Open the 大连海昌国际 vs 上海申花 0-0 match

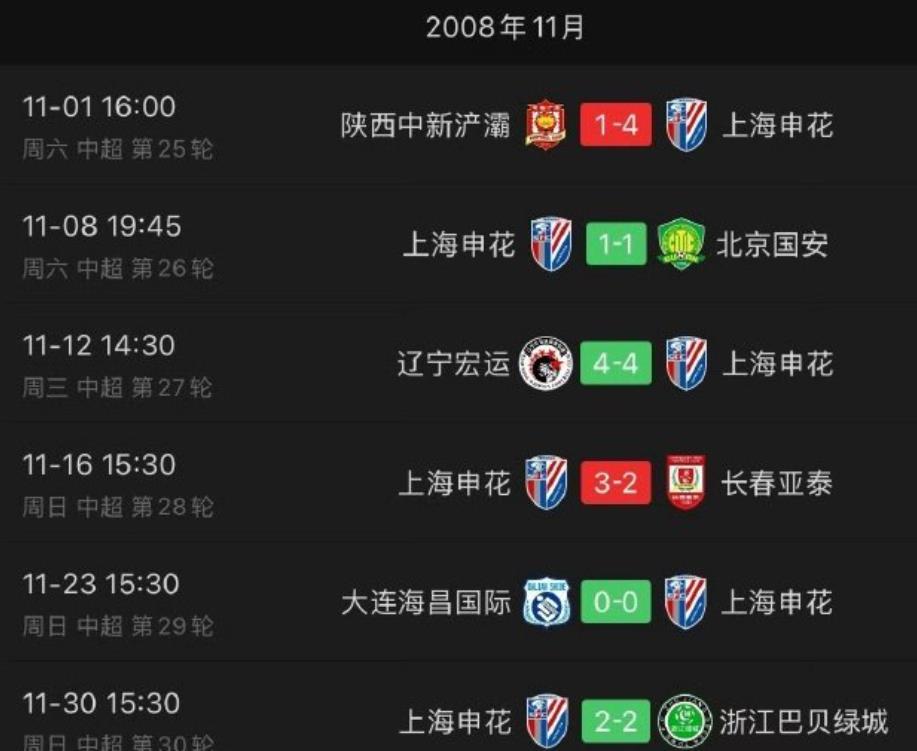tap(616, 603)
